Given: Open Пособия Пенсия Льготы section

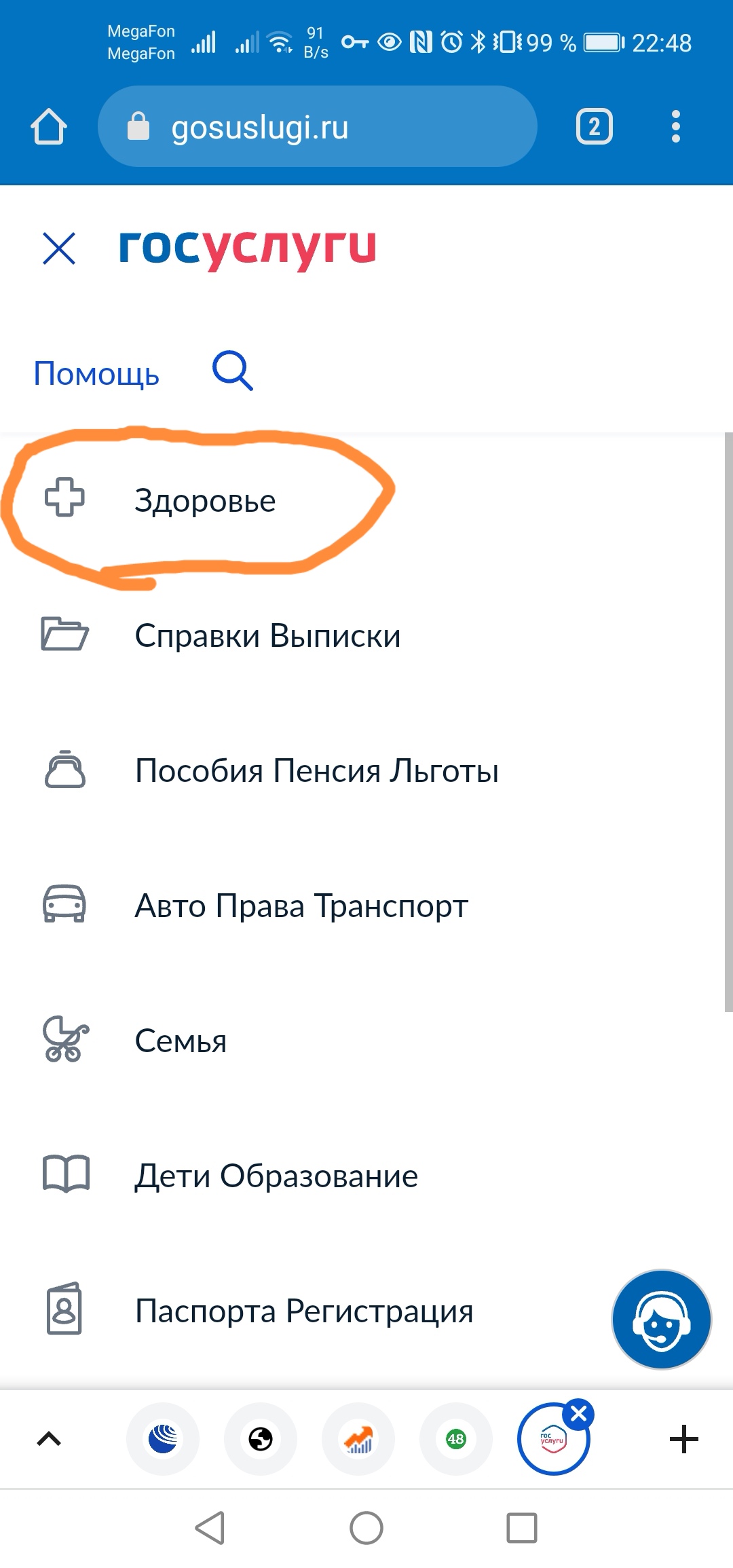Looking at the screenshot, I should point(316,771).
